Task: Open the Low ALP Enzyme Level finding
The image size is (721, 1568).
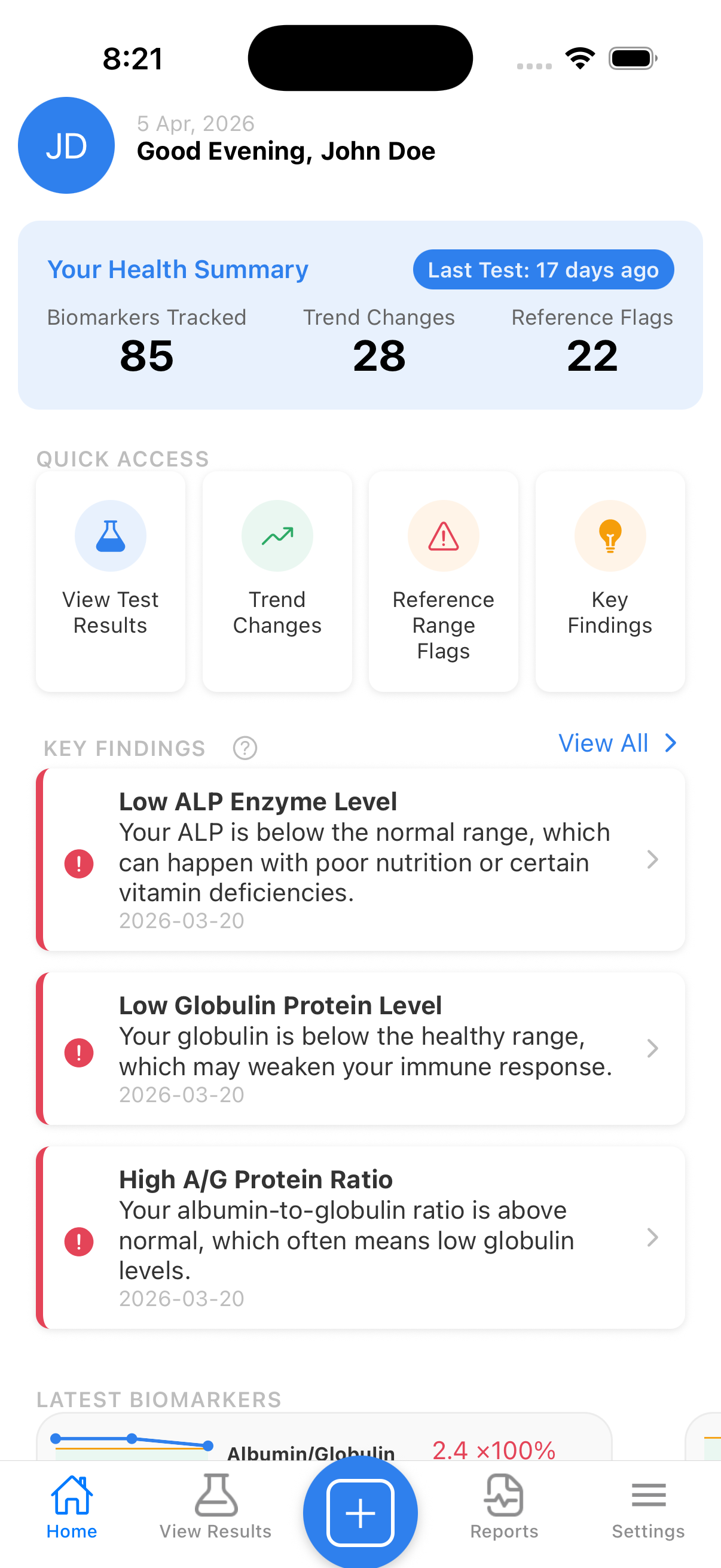Action: (x=360, y=859)
